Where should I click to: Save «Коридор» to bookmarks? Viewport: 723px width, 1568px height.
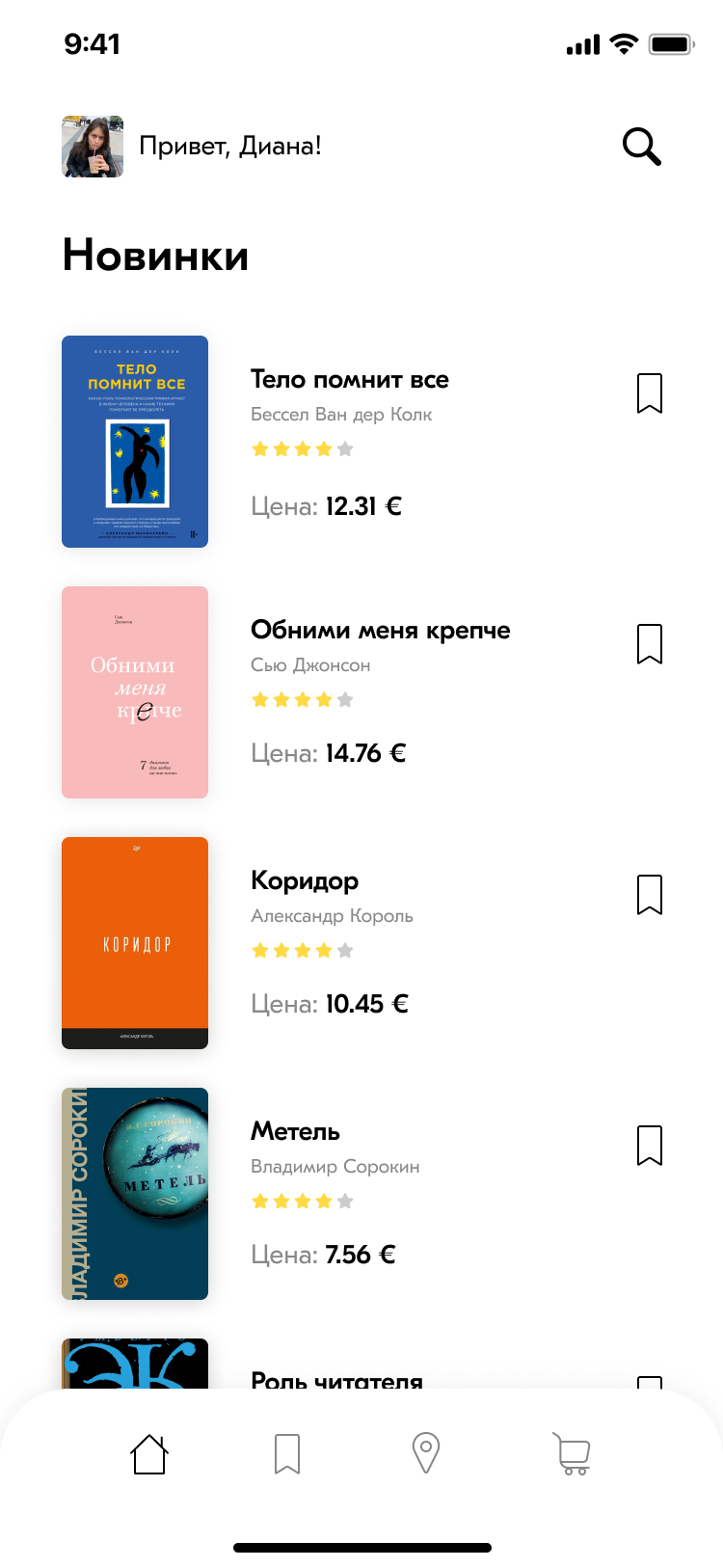pos(650,895)
